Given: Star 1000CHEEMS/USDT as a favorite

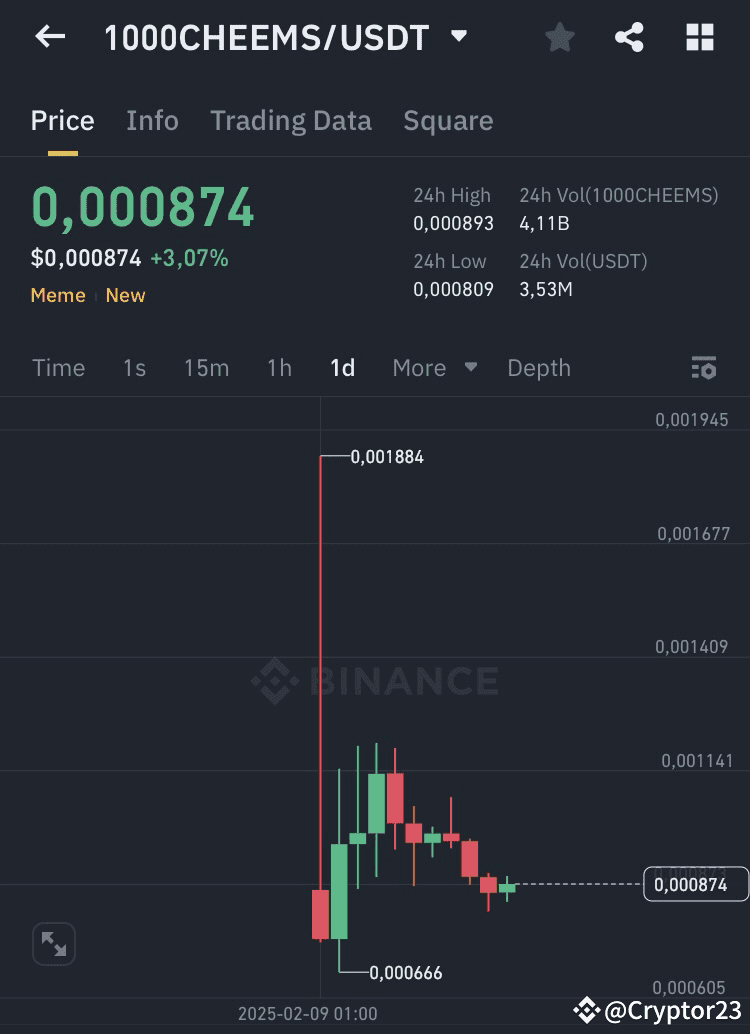Looking at the screenshot, I should [x=559, y=37].
